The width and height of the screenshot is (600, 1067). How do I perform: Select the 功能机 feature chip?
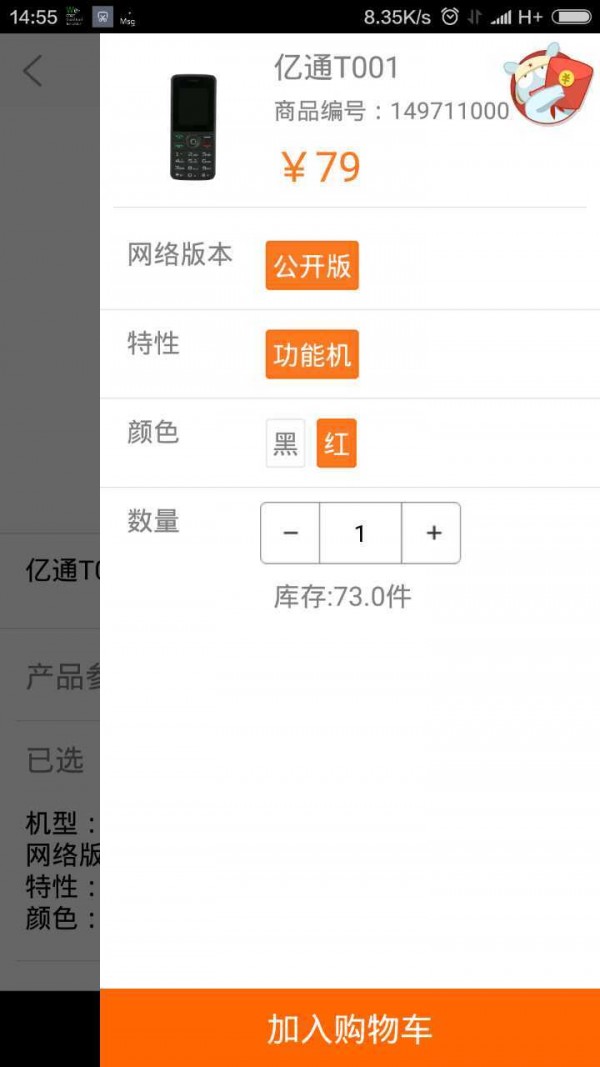click(312, 354)
